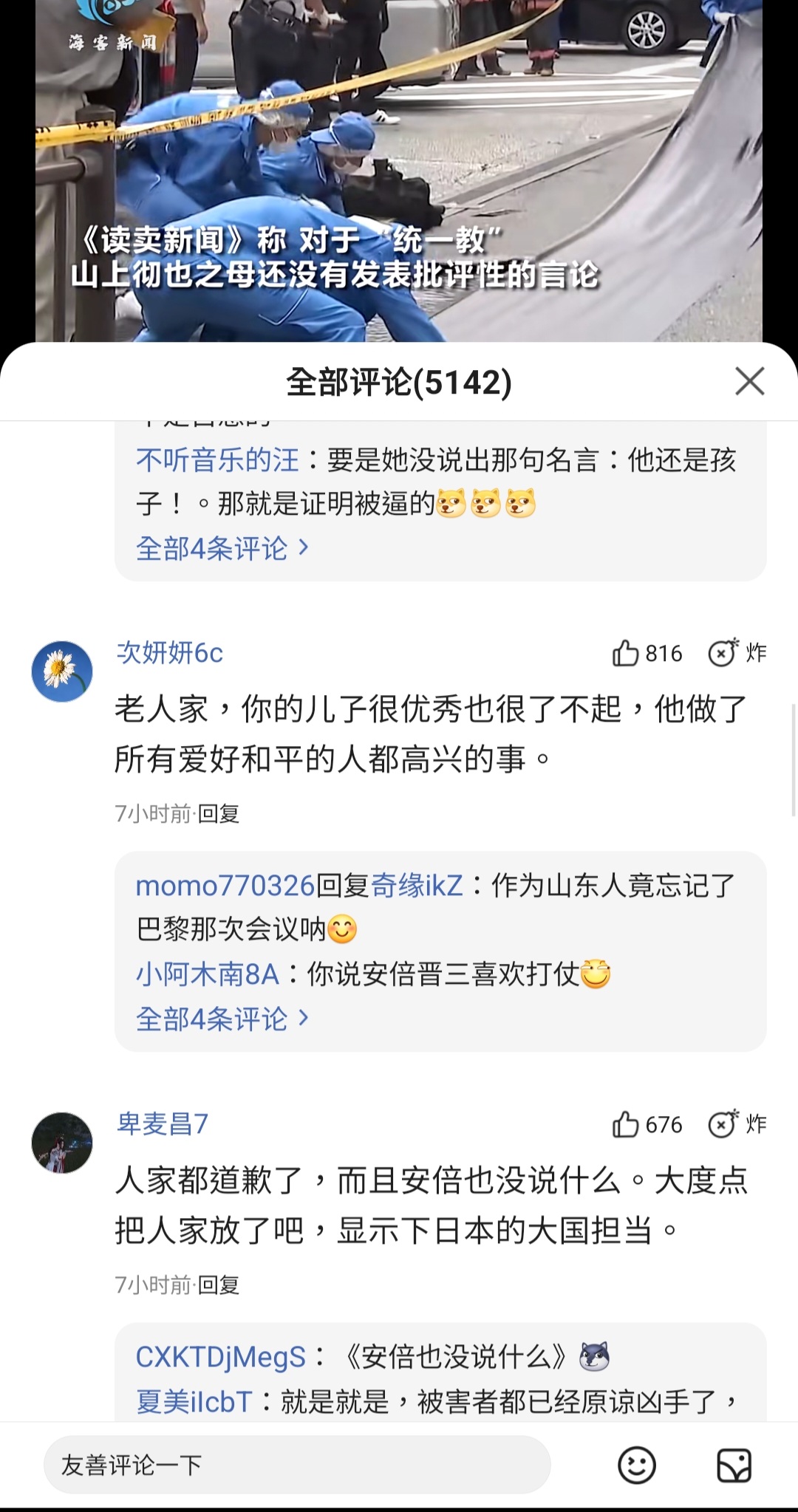Open momo770326's profile from the reply
The image size is (798, 1512).
click(x=225, y=885)
